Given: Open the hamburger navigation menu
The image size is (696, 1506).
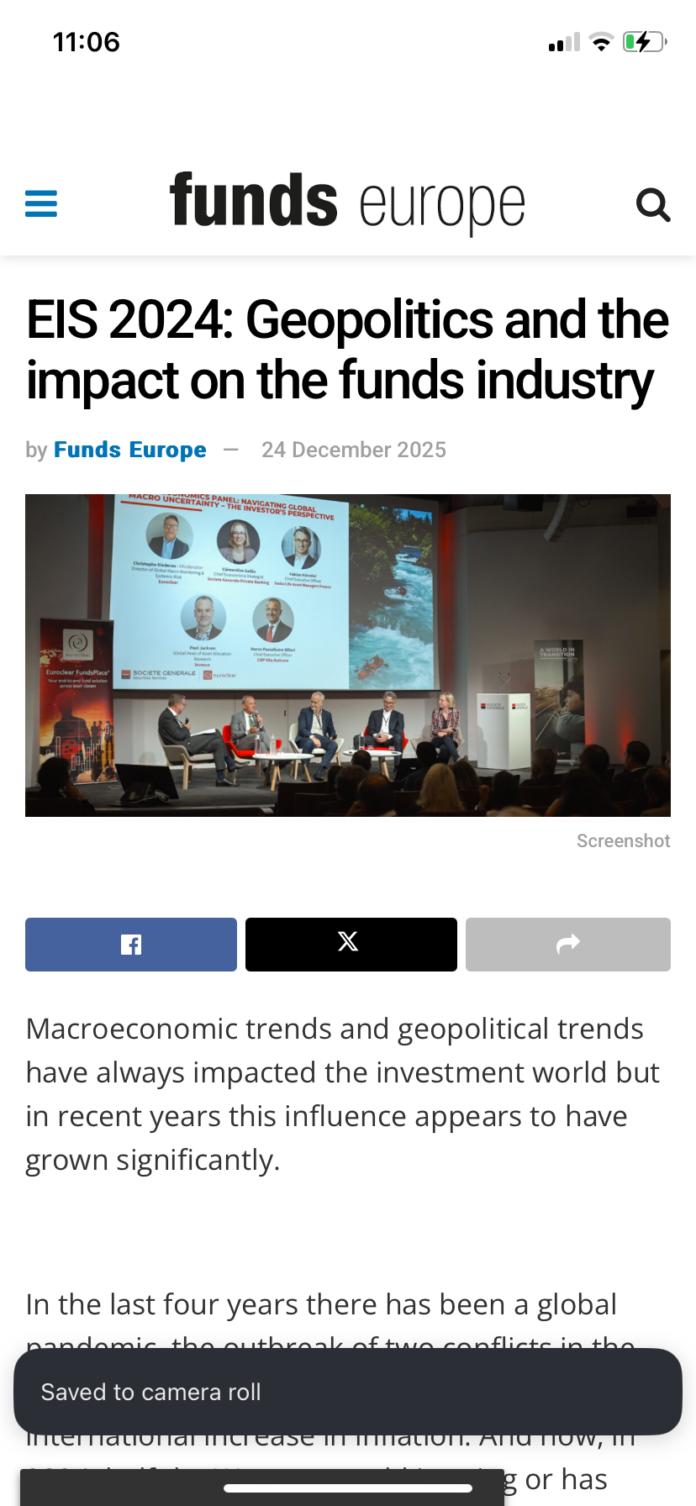Looking at the screenshot, I should [41, 204].
